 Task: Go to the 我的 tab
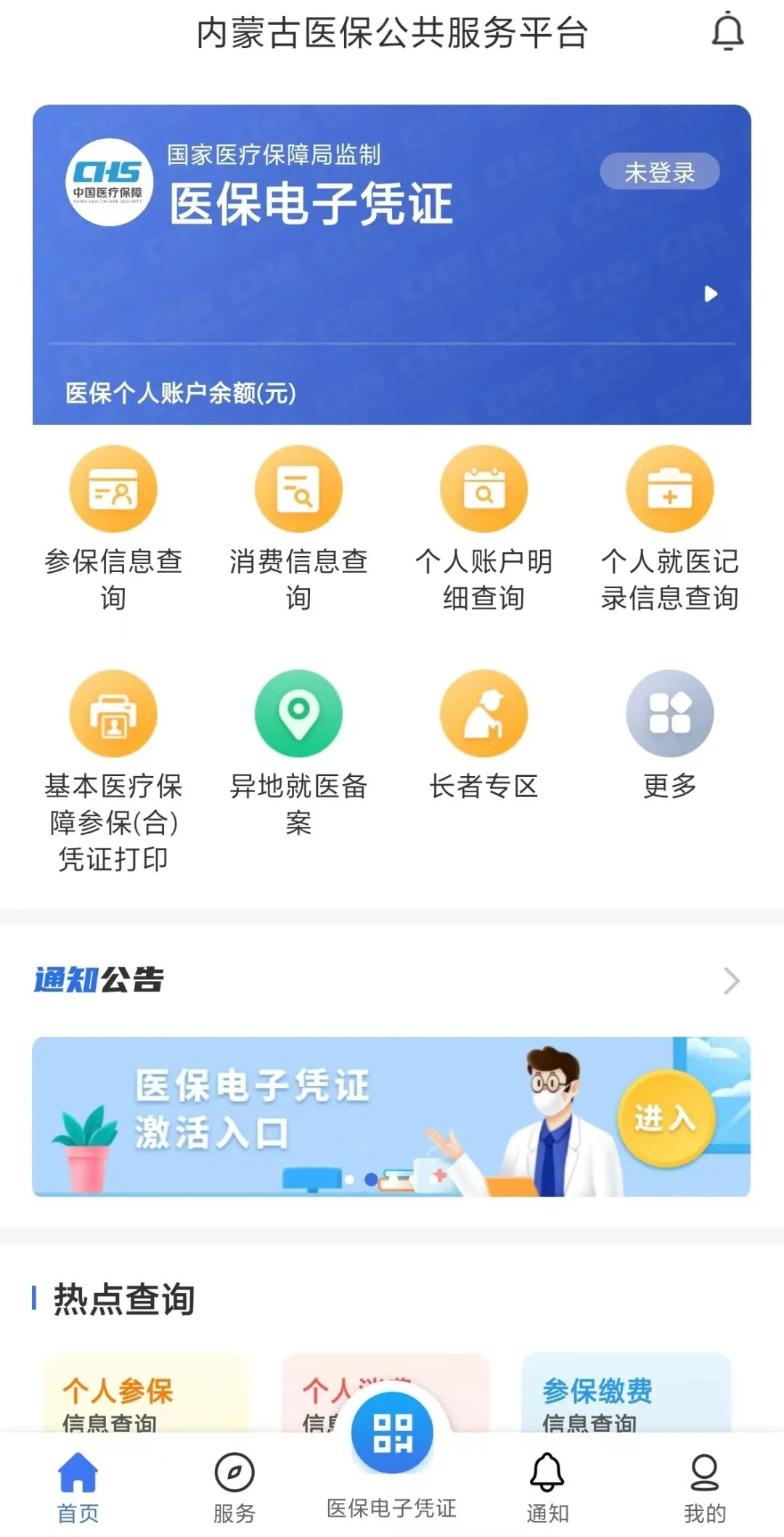(704, 1488)
